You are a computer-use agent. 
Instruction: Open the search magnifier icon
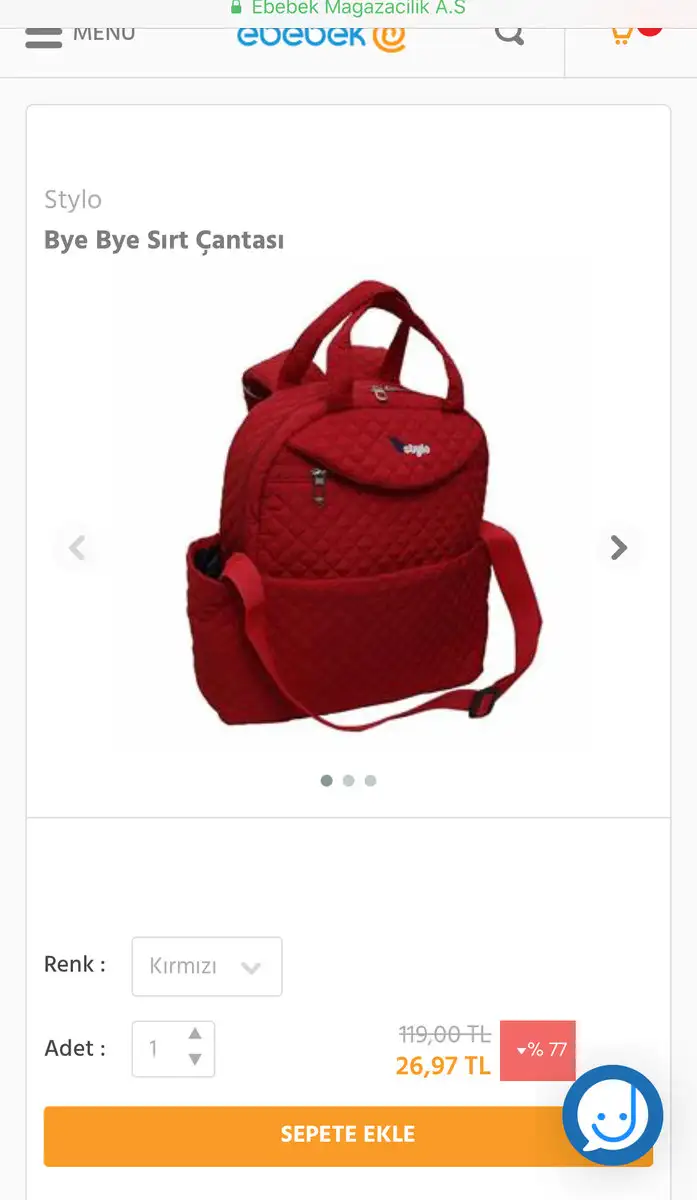(509, 33)
